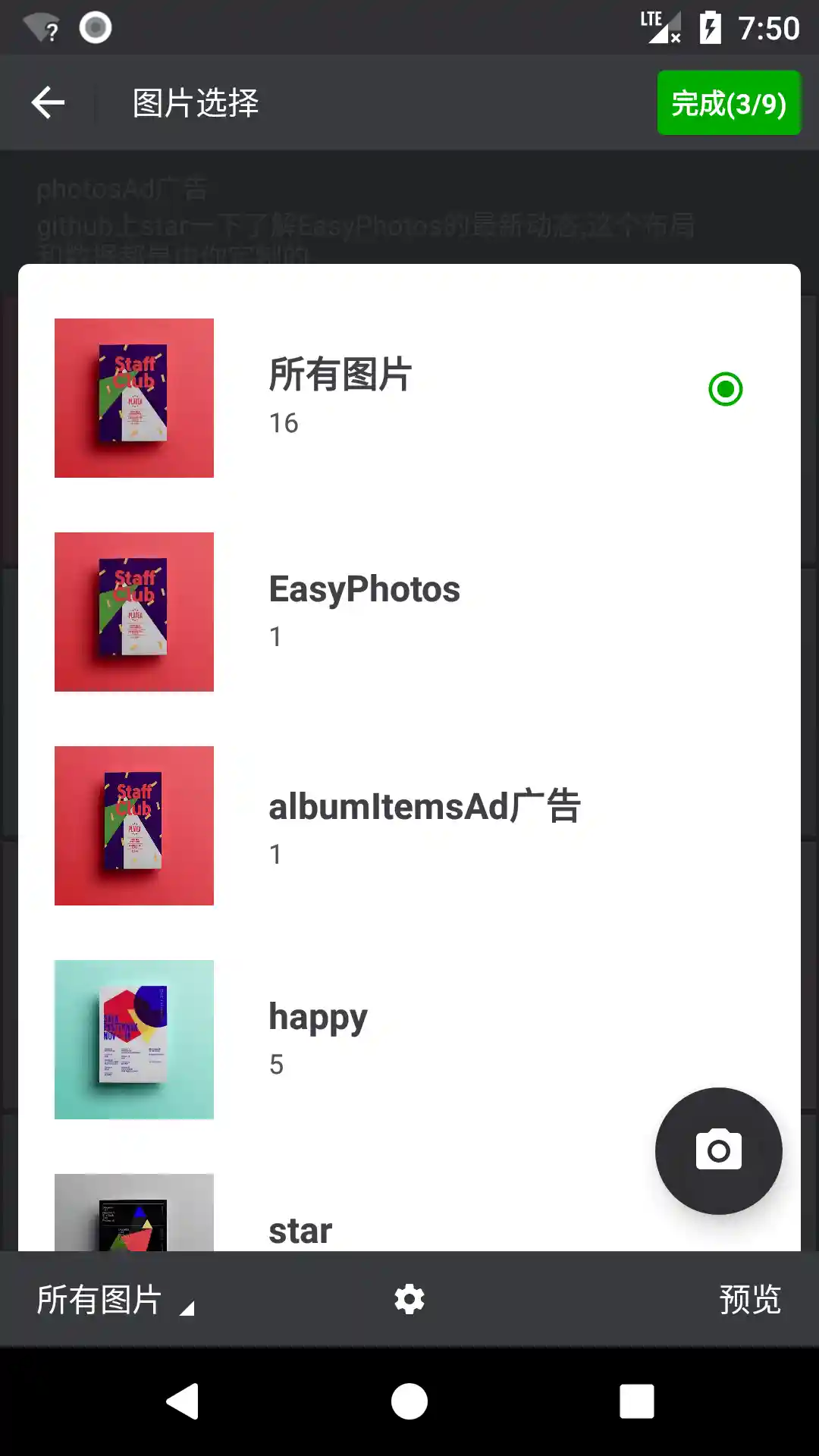819x1456 pixels.
Task: Confirm selection with 完成(3/9) button
Action: [728, 103]
